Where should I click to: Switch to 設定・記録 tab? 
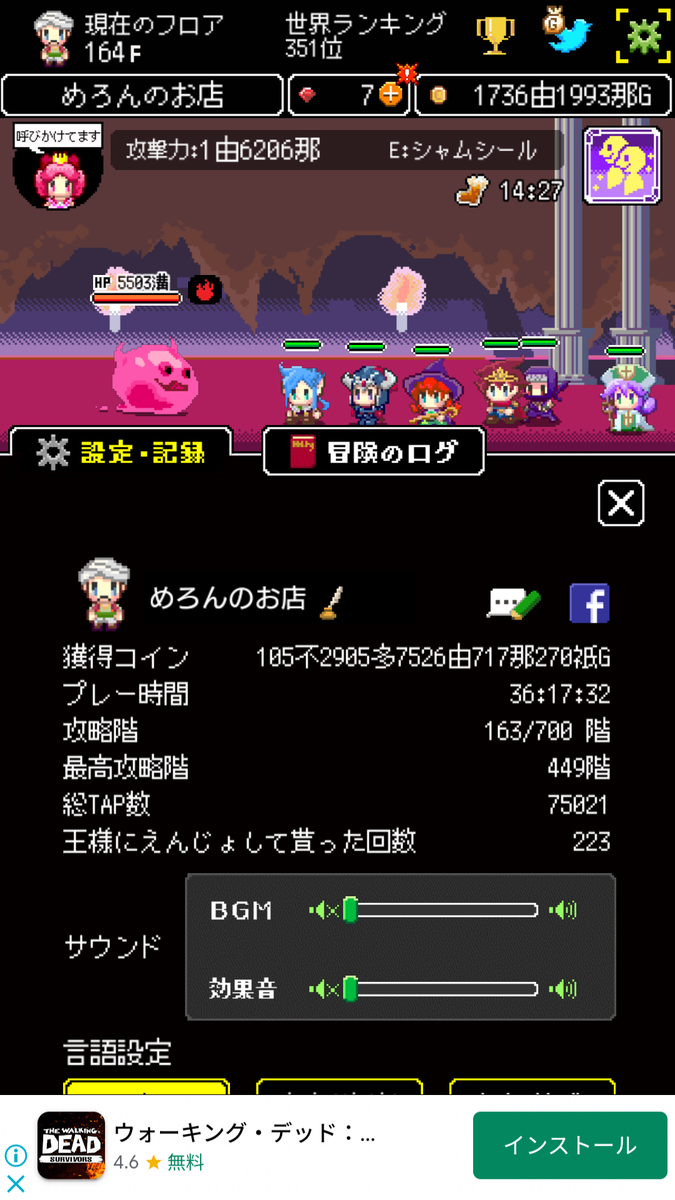pos(120,452)
